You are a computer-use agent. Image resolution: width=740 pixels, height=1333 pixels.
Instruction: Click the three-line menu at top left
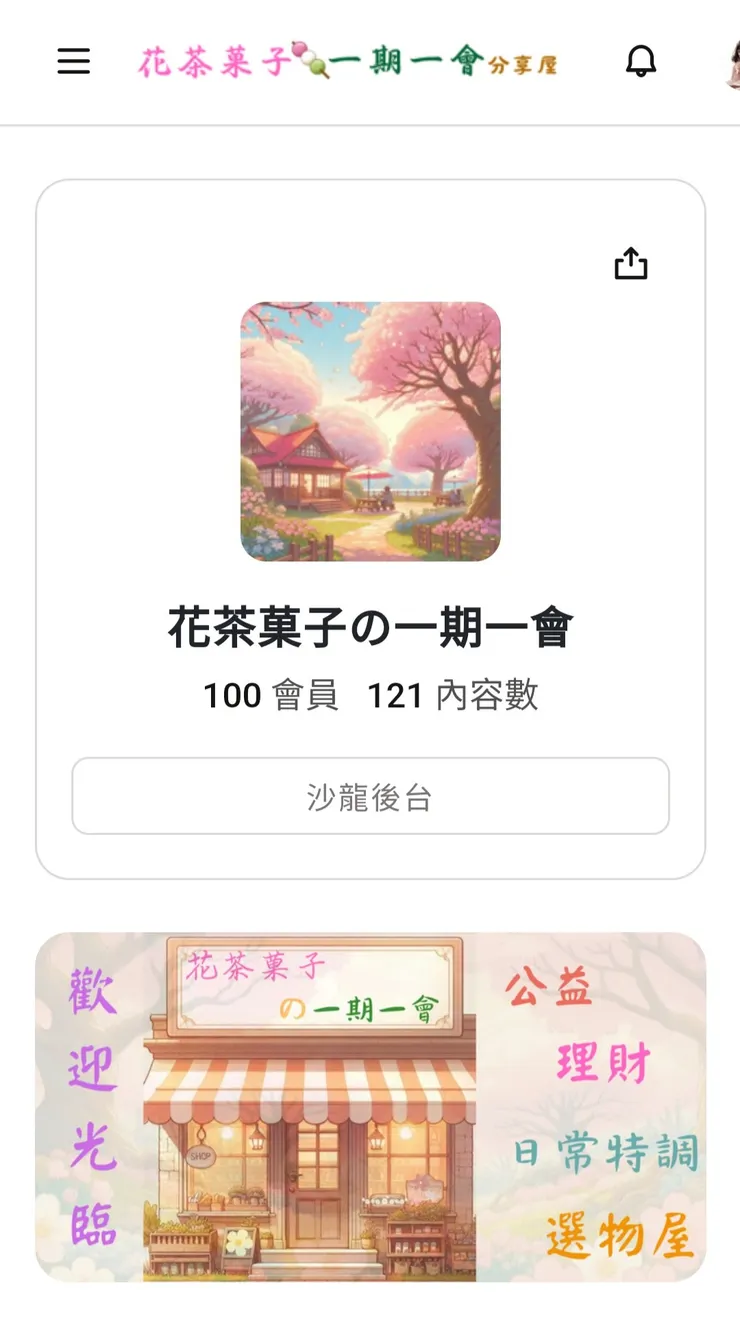tap(73, 62)
